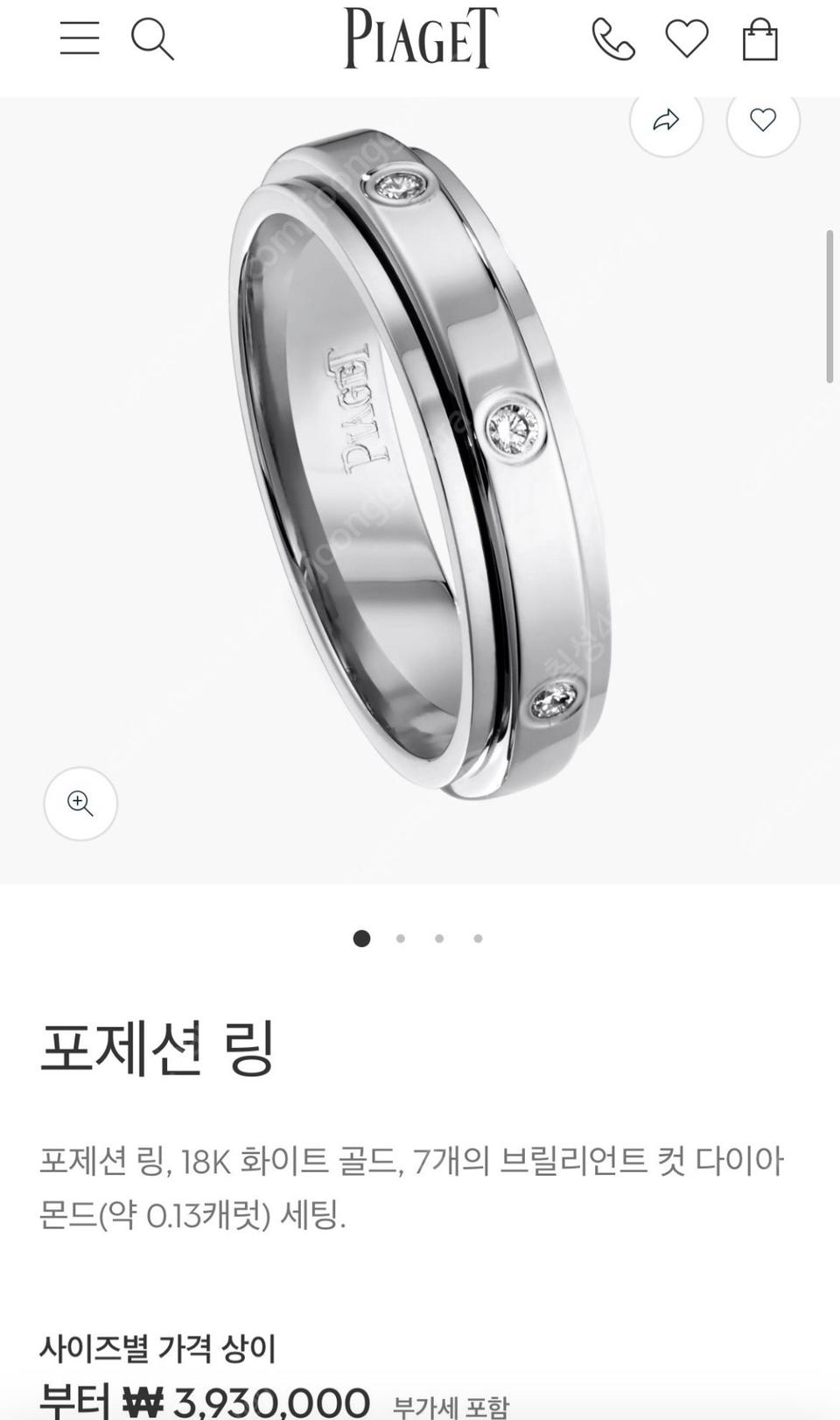Click the PIAGET logo

419,39
